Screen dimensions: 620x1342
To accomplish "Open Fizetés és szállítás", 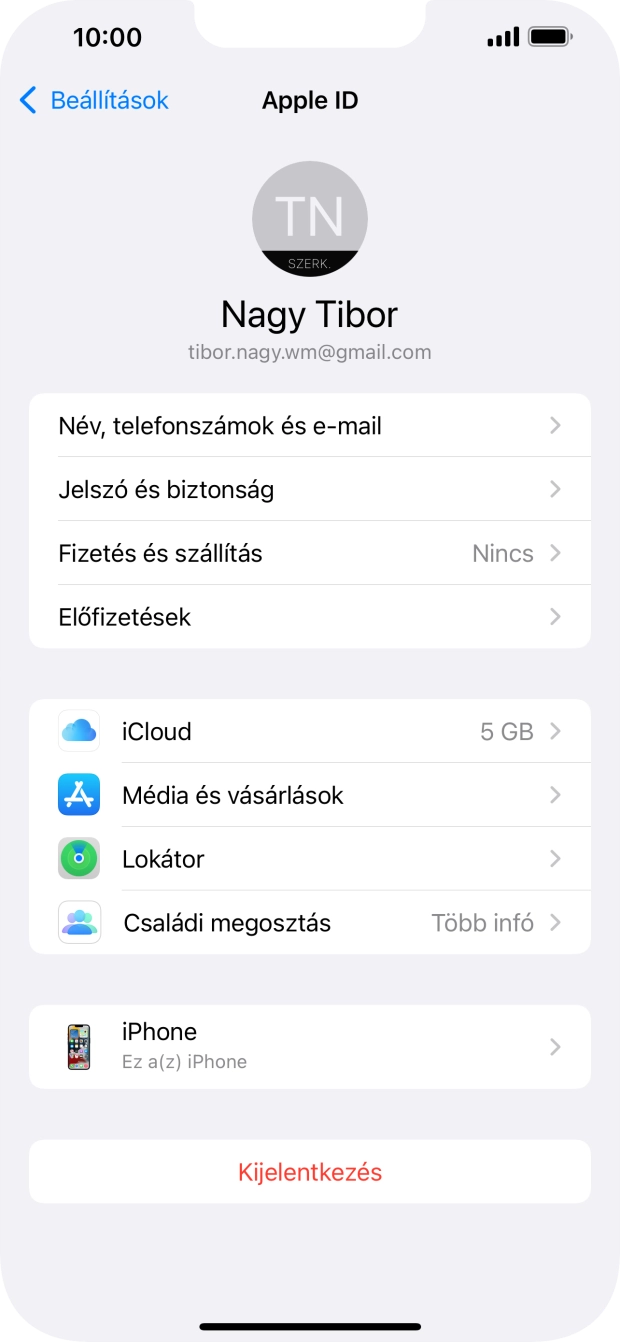I will pos(310,554).
